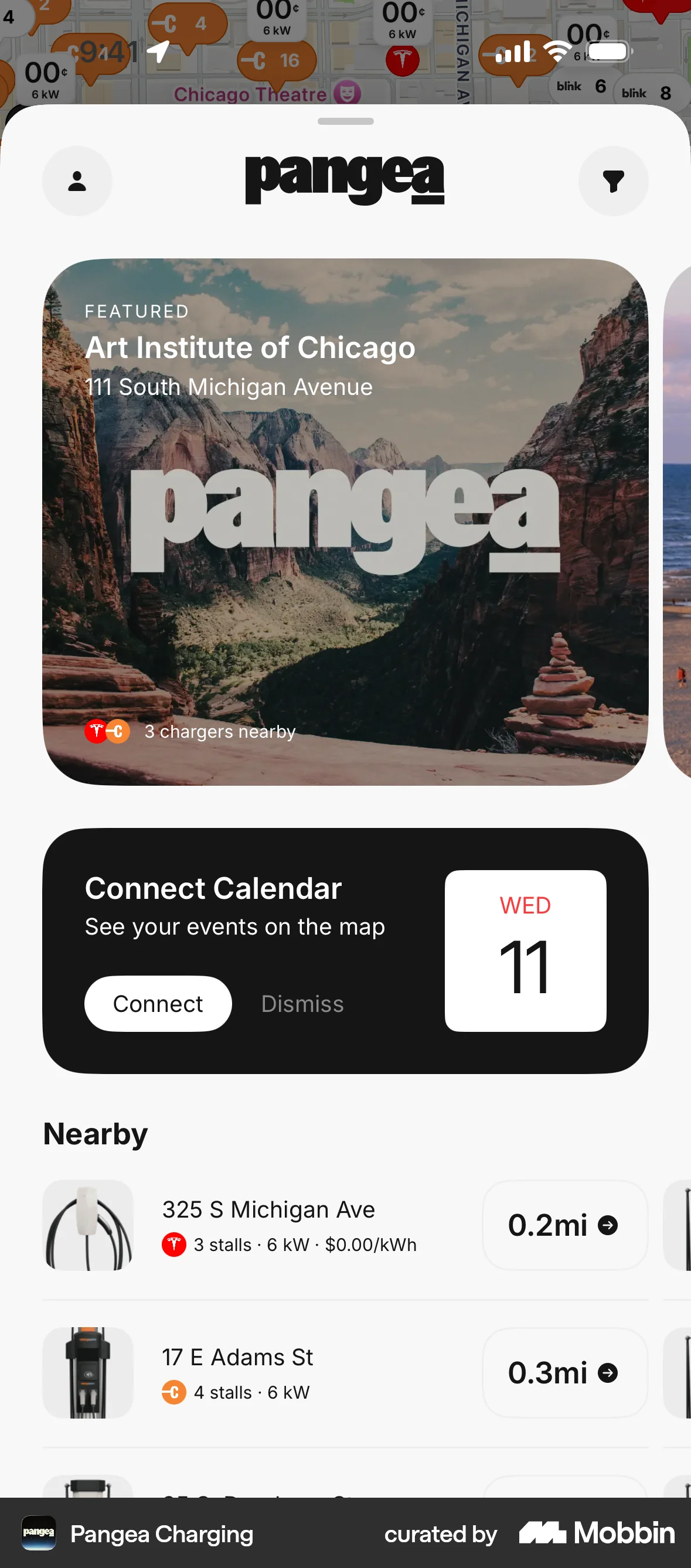Image resolution: width=691 pixels, height=1568 pixels.
Task: Open the 0.3mi arrow for 17 E Adams St
Action: (608, 1373)
